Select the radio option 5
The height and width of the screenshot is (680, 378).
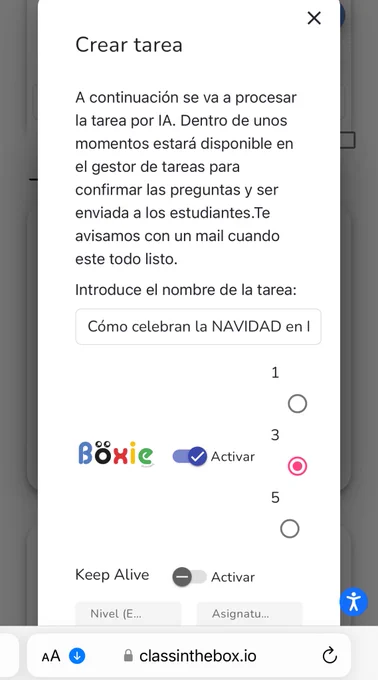point(290,529)
